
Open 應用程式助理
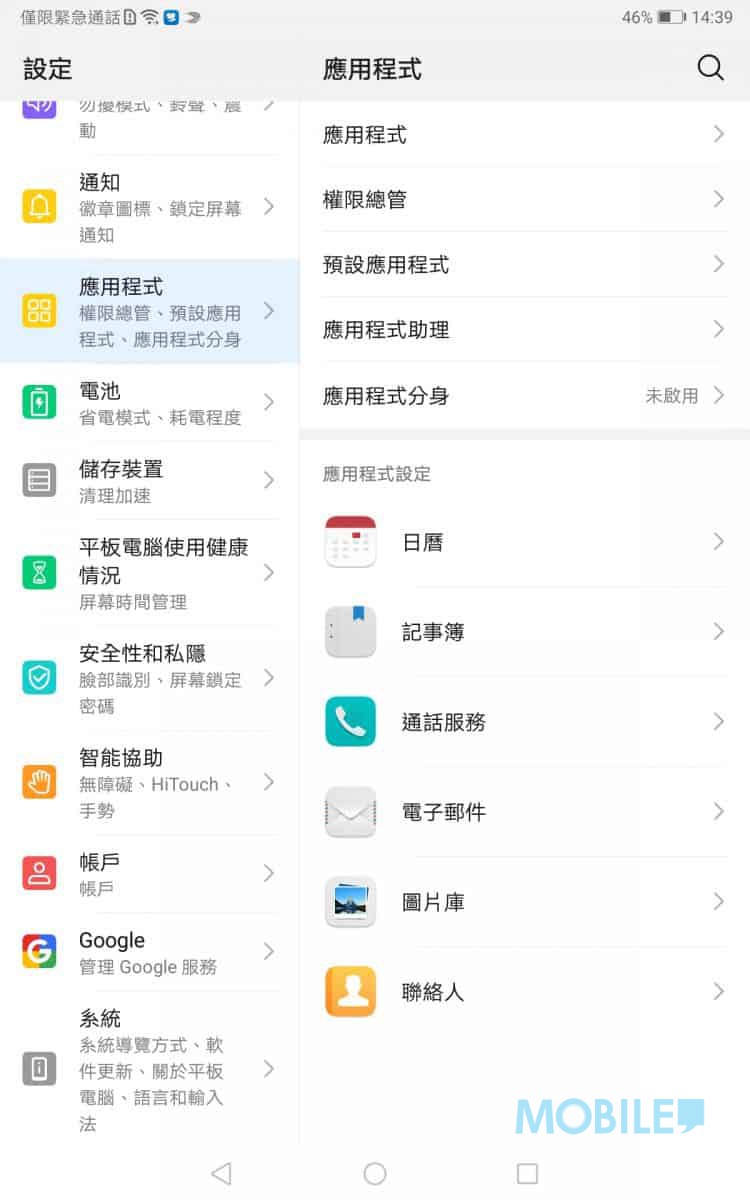[525, 329]
